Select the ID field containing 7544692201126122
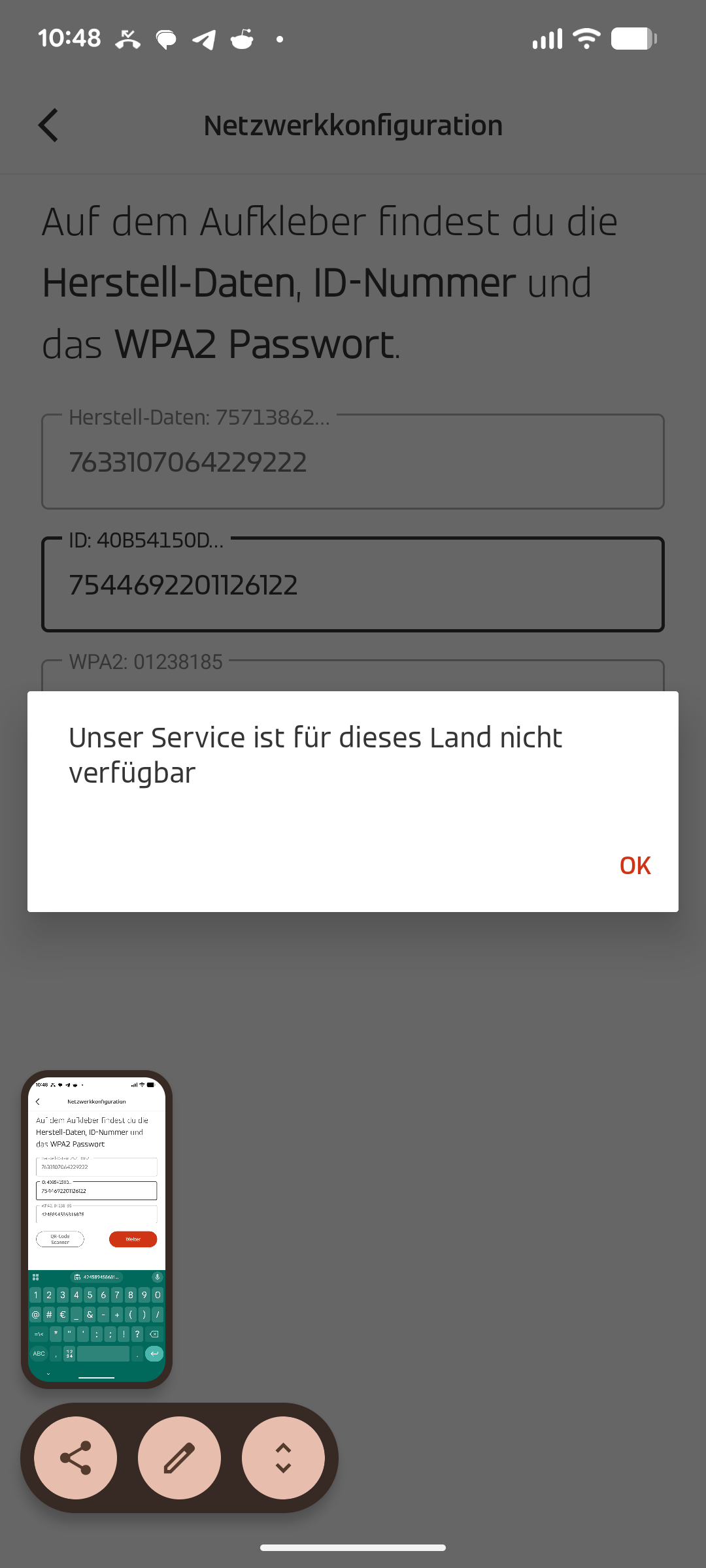Image resolution: width=706 pixels, height=1568 pixels. pyautogui.click(x=353, y=583)
